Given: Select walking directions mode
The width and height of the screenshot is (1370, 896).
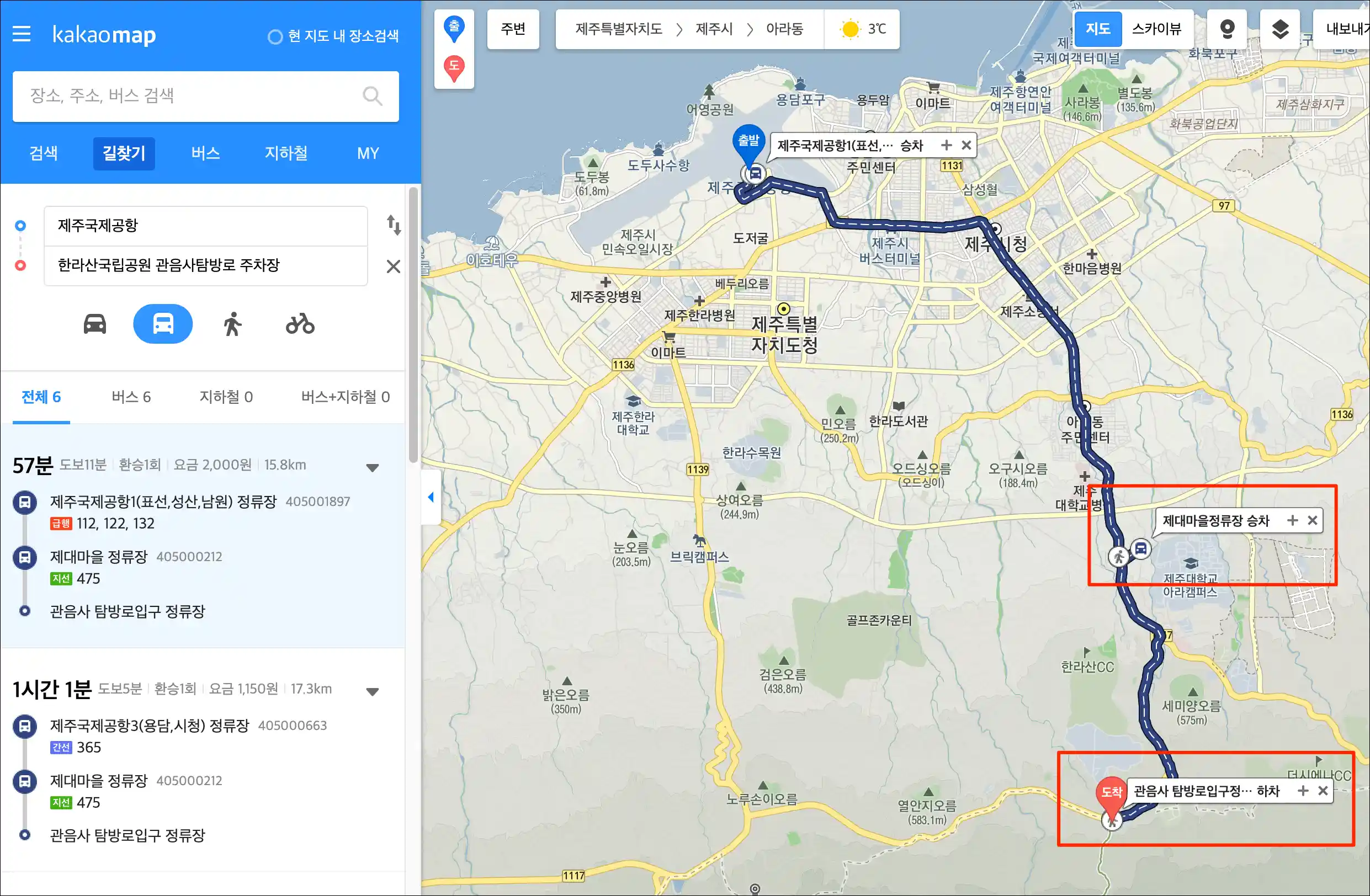Looking at the screenshot, I should [232, 324].
